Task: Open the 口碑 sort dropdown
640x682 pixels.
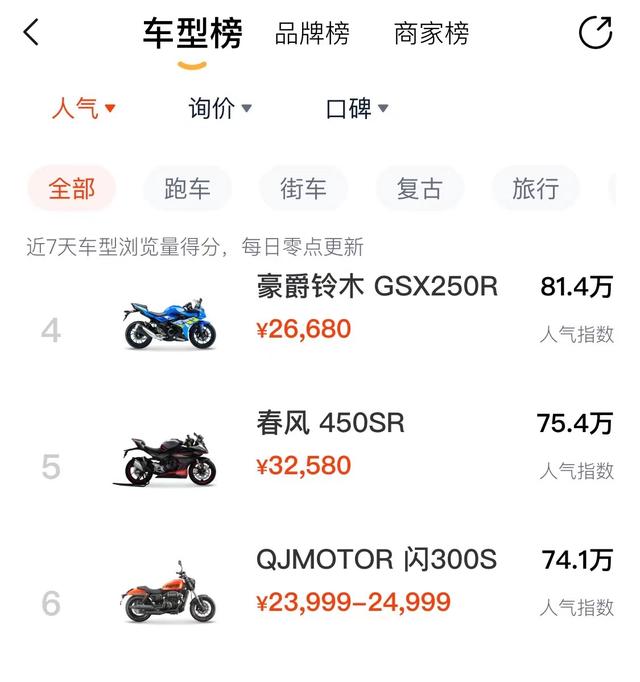Action: pyautogui.click(x=357, y=108)
